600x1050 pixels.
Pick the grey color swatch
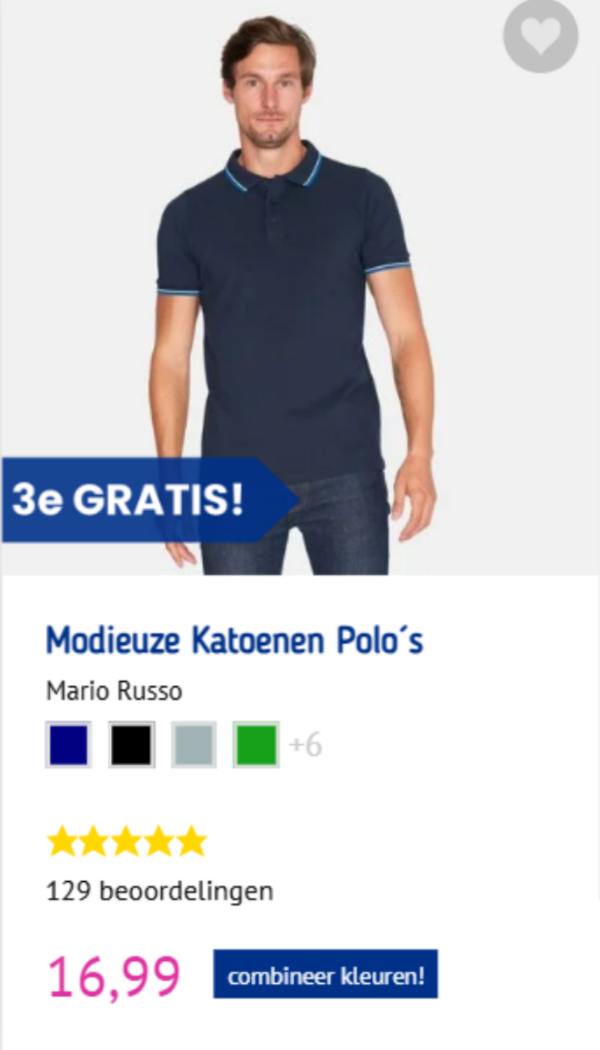pyautogui.click(x=193, y=745)
